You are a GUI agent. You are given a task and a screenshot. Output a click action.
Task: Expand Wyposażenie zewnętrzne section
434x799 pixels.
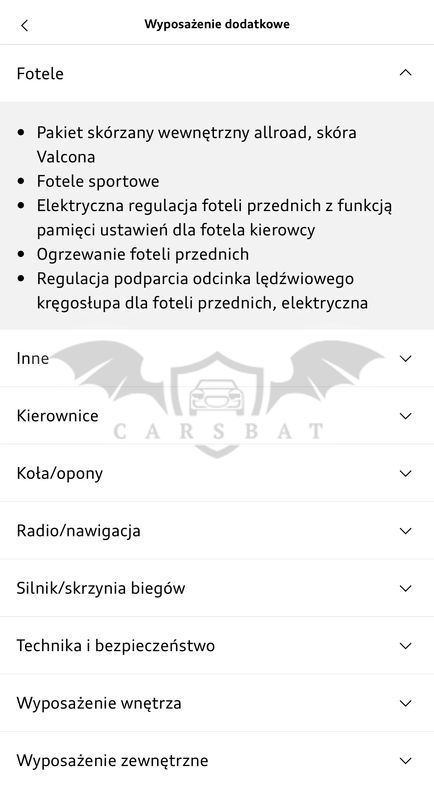click(217, 761)
